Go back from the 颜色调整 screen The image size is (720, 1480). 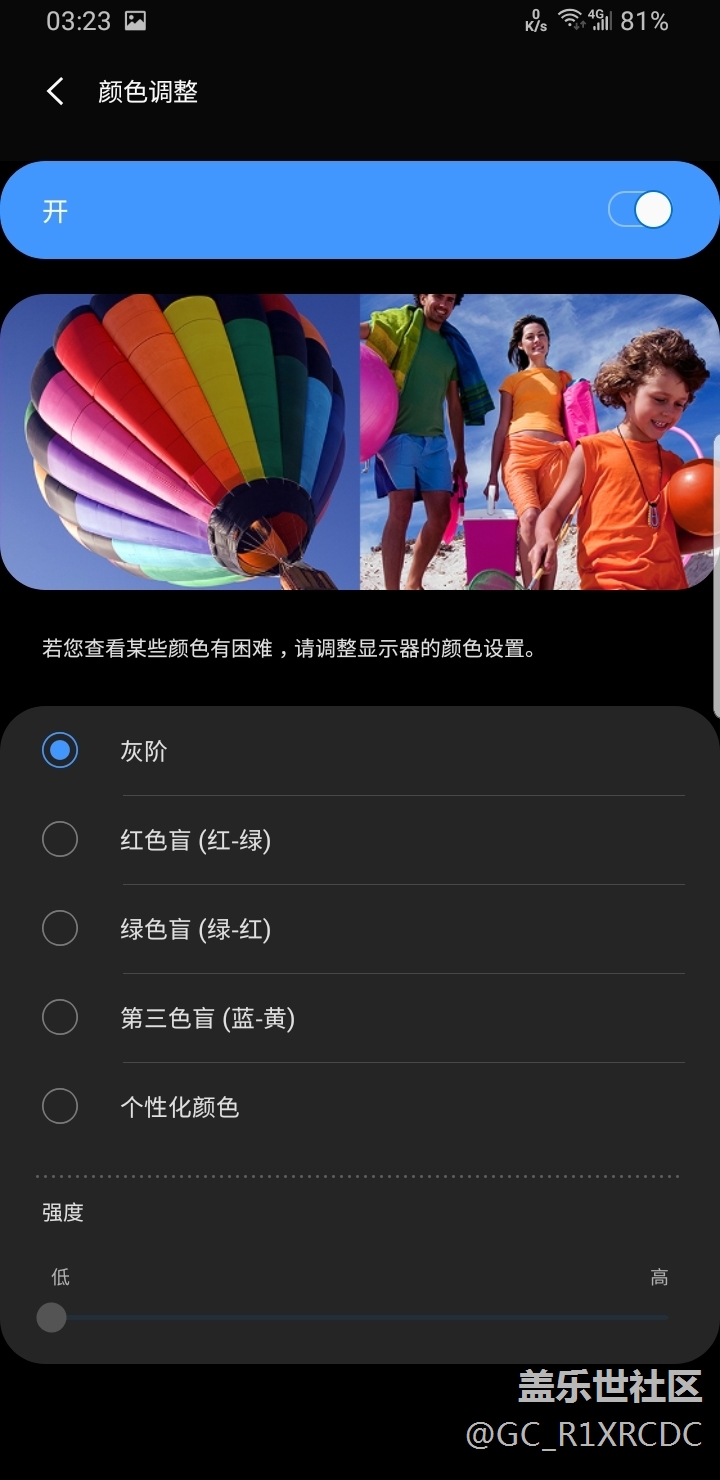(x=55, y=92)
